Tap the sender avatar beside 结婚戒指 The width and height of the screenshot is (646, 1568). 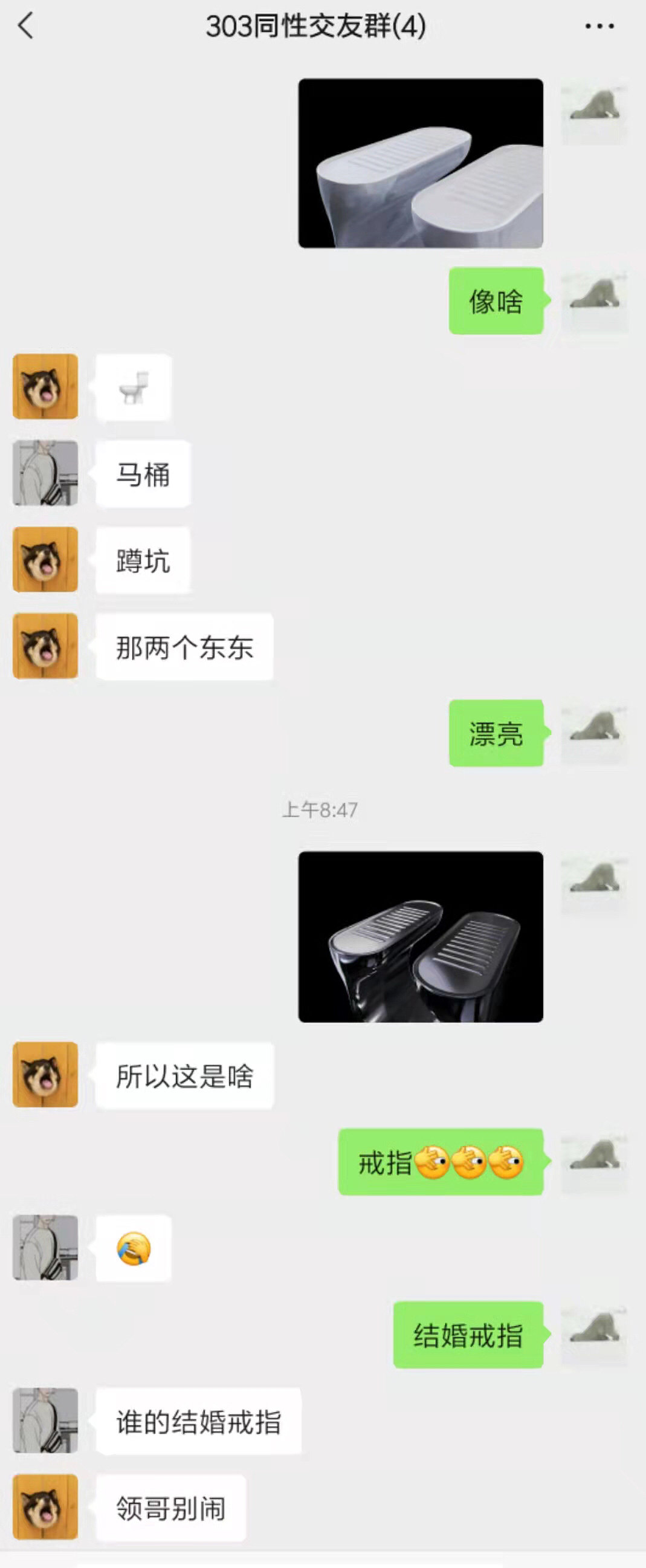tap(593, 1334)
